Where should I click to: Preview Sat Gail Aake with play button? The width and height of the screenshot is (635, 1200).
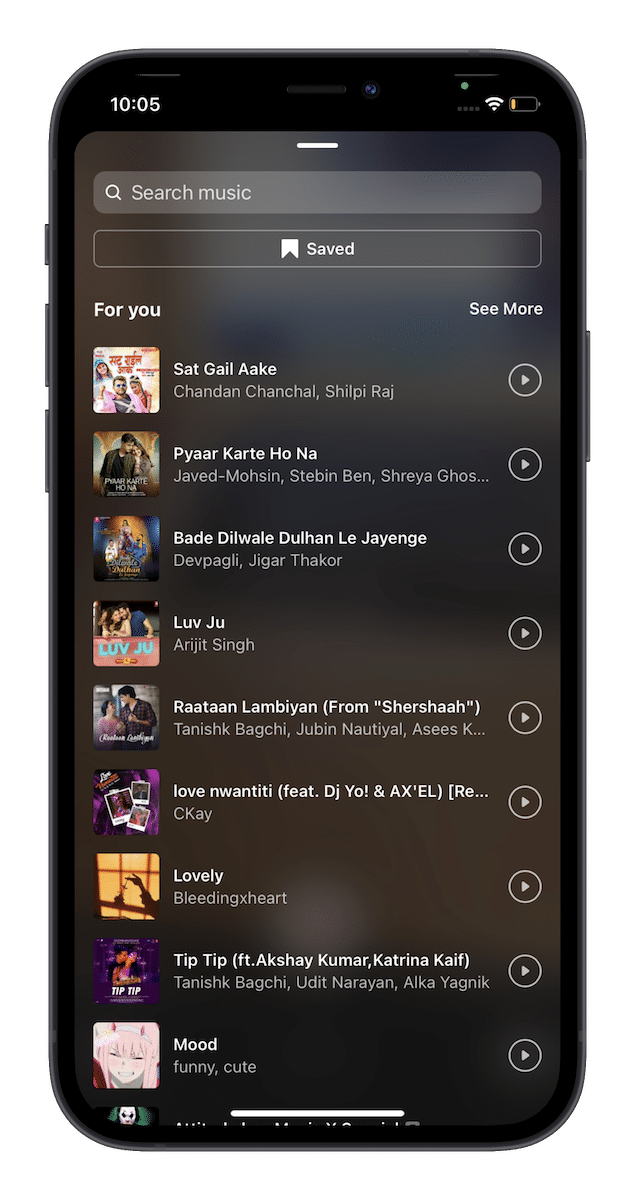525,380
